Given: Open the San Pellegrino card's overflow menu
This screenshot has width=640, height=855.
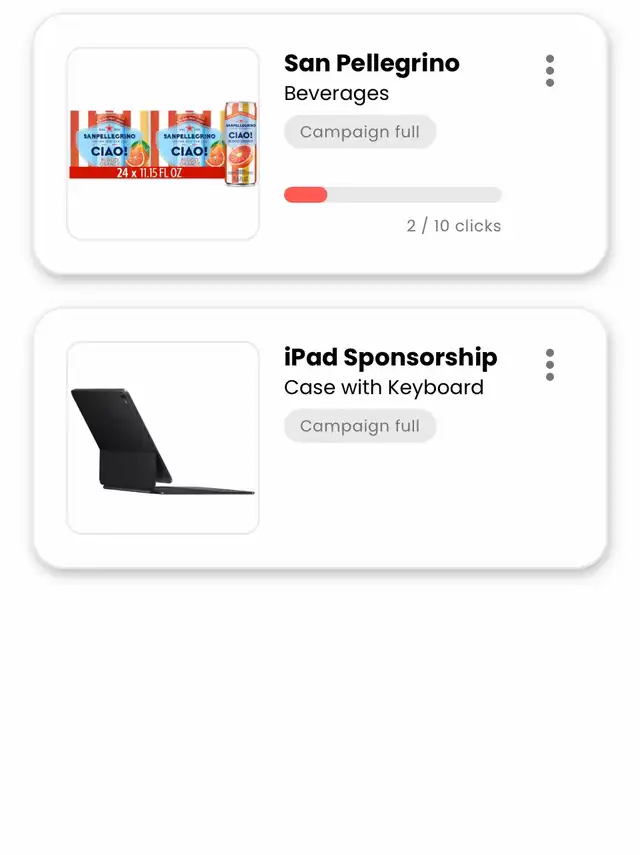Looking at the screenshot, I should pyautogui.click(x=550, y=71).
